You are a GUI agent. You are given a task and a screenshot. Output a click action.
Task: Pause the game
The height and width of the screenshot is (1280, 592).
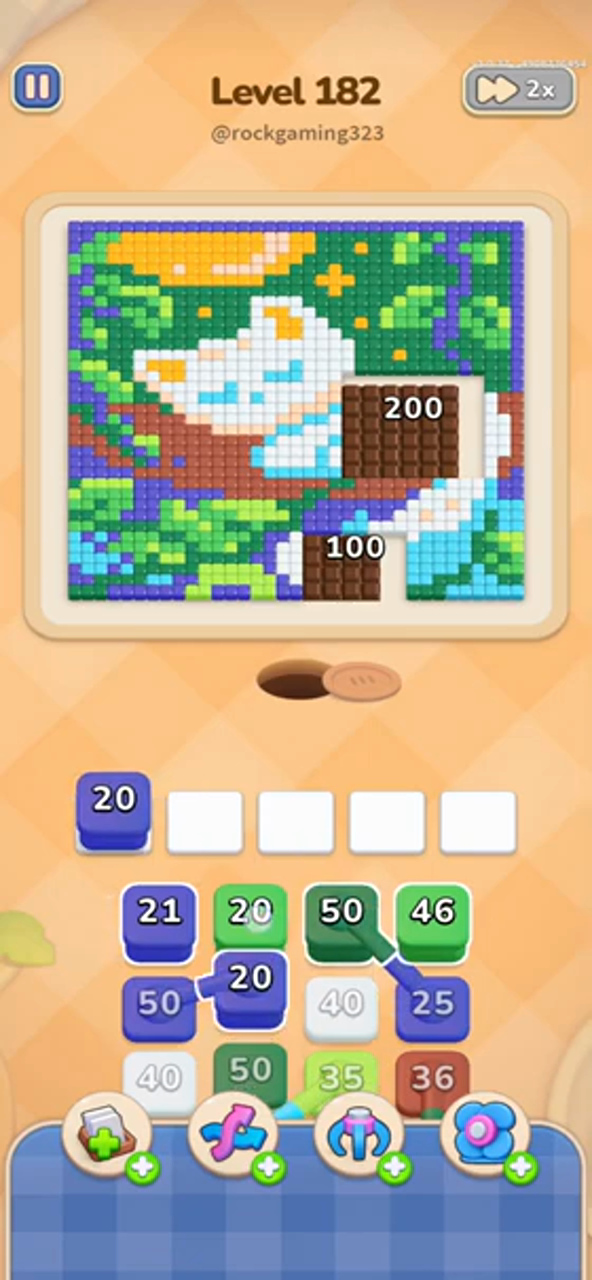tap(37, 88)
